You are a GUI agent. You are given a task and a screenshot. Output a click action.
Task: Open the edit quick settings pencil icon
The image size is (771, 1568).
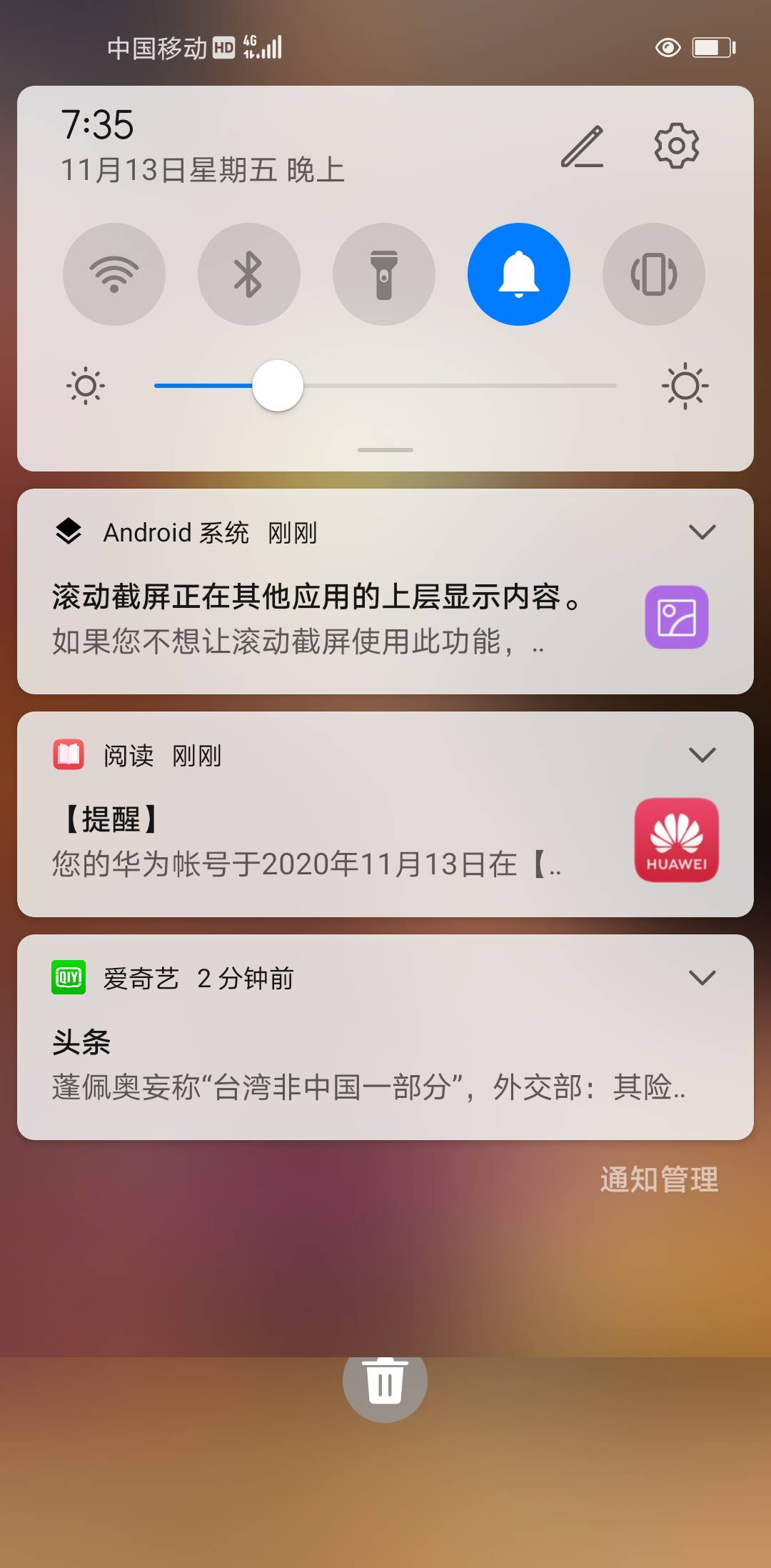coord(583,146)
